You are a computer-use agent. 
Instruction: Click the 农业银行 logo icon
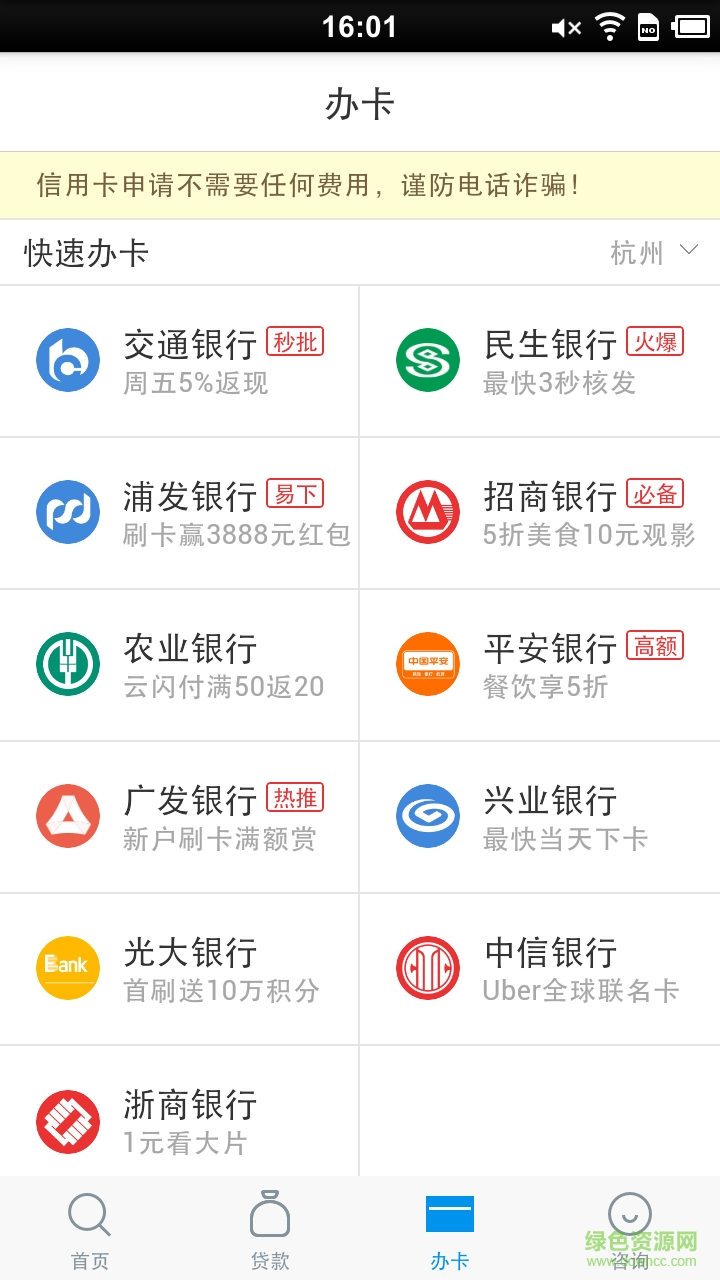point(67,664)
